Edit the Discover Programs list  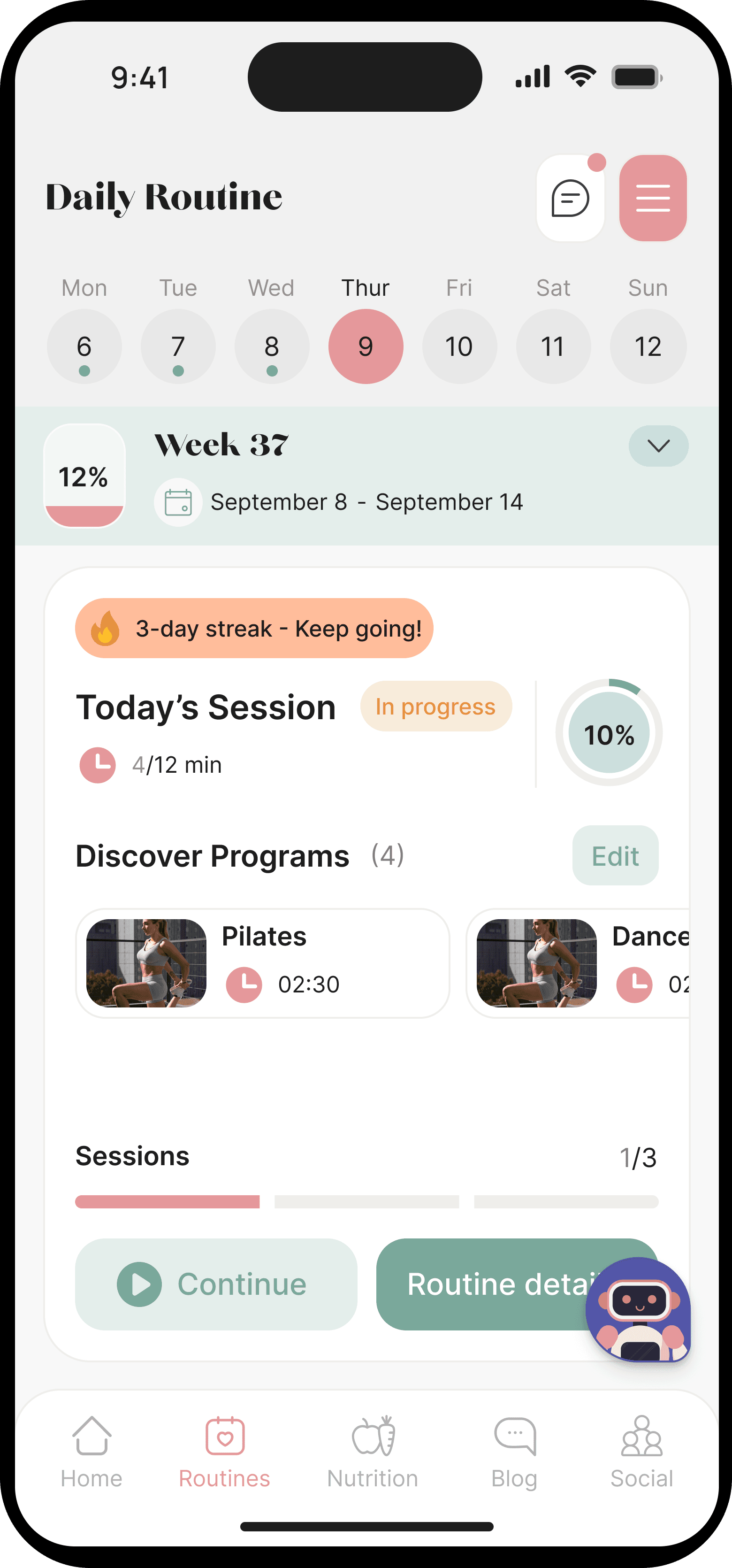click(615, 855)
